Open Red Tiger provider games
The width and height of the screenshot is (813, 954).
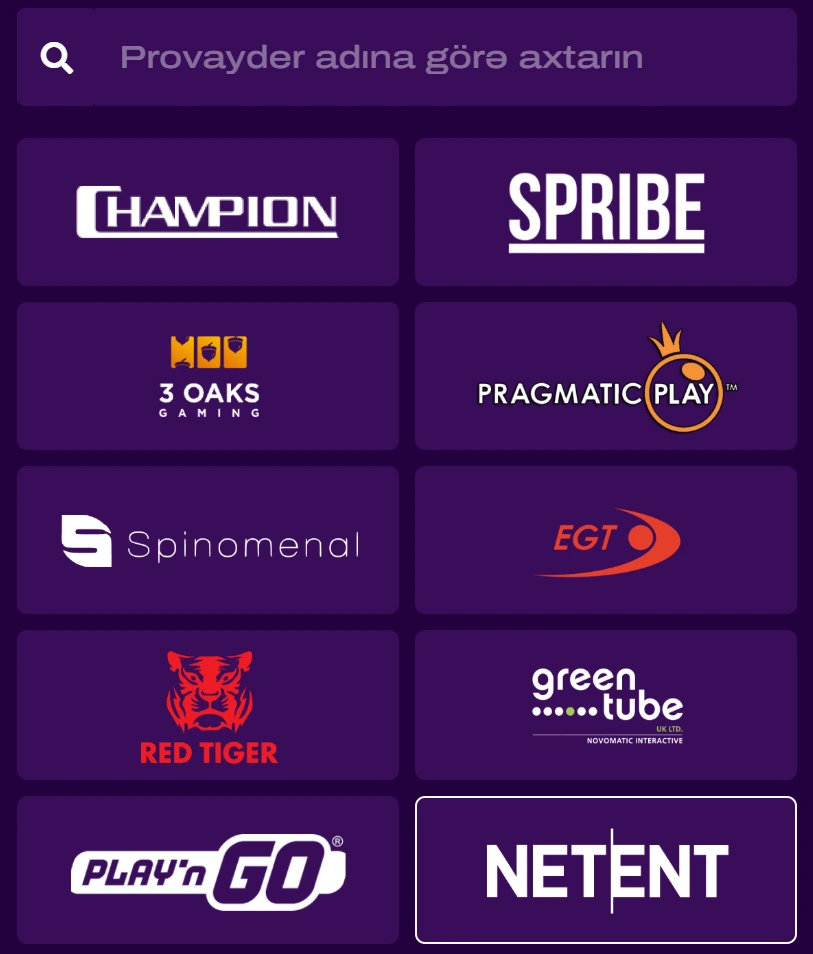(207, 705)
